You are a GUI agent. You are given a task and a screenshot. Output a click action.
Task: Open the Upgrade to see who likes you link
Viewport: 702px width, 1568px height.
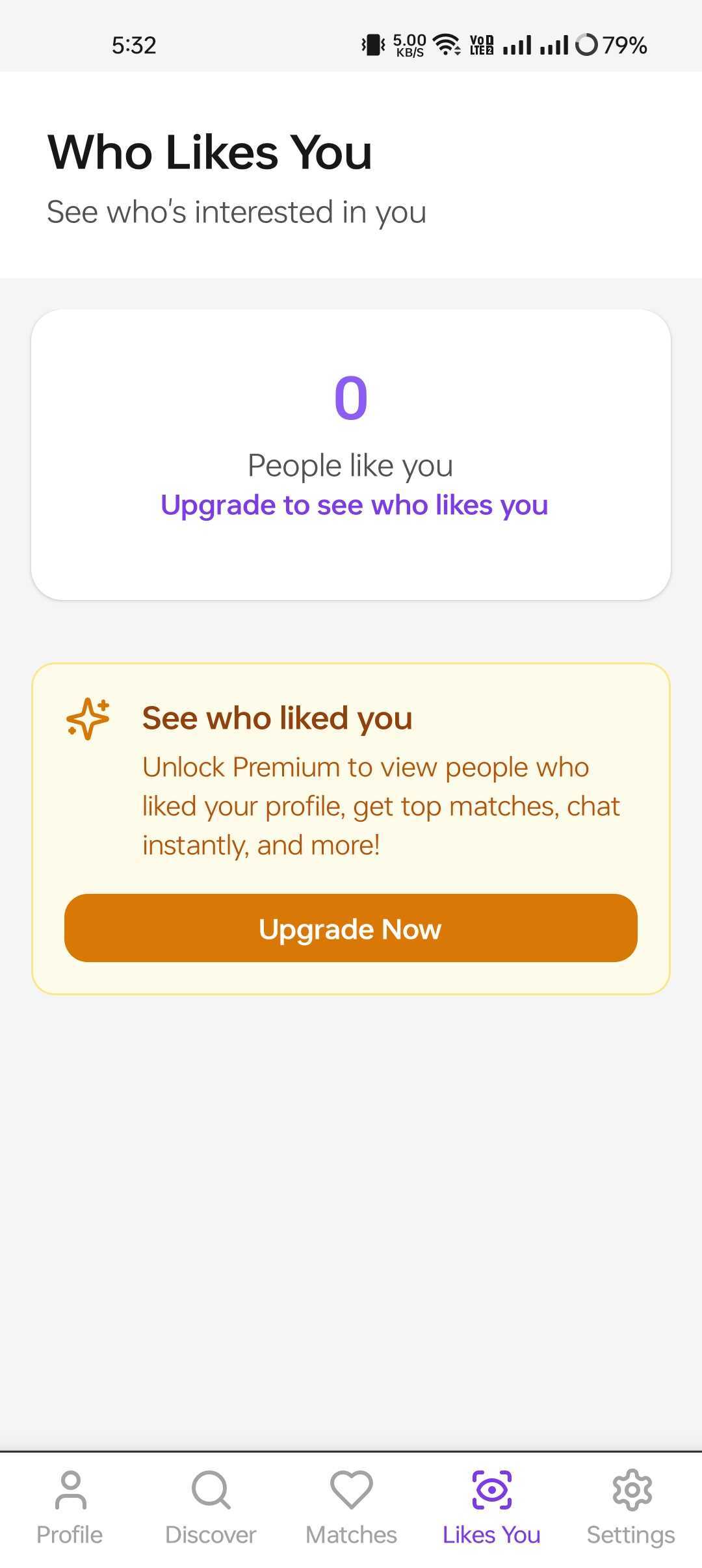click(354, 505)
